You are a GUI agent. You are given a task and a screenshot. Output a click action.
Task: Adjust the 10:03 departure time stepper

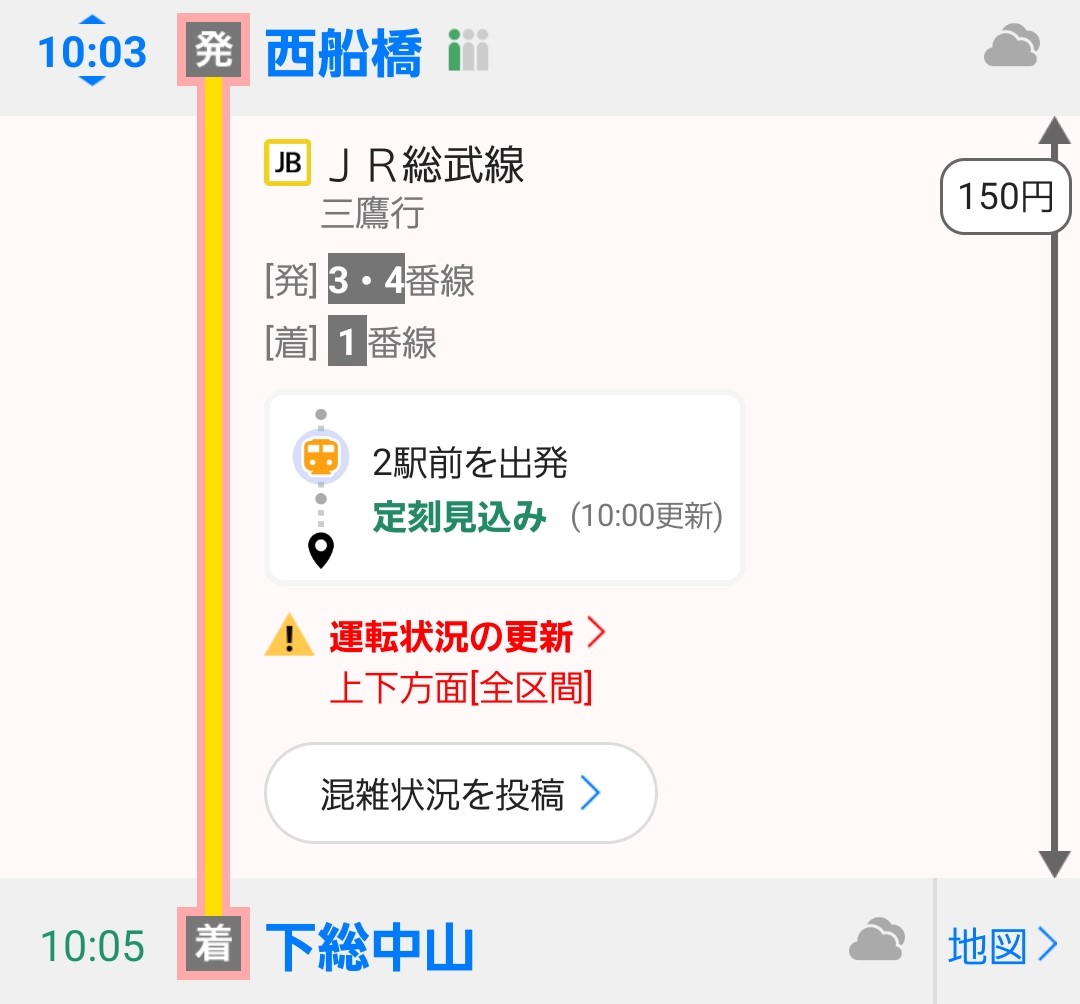91,51
